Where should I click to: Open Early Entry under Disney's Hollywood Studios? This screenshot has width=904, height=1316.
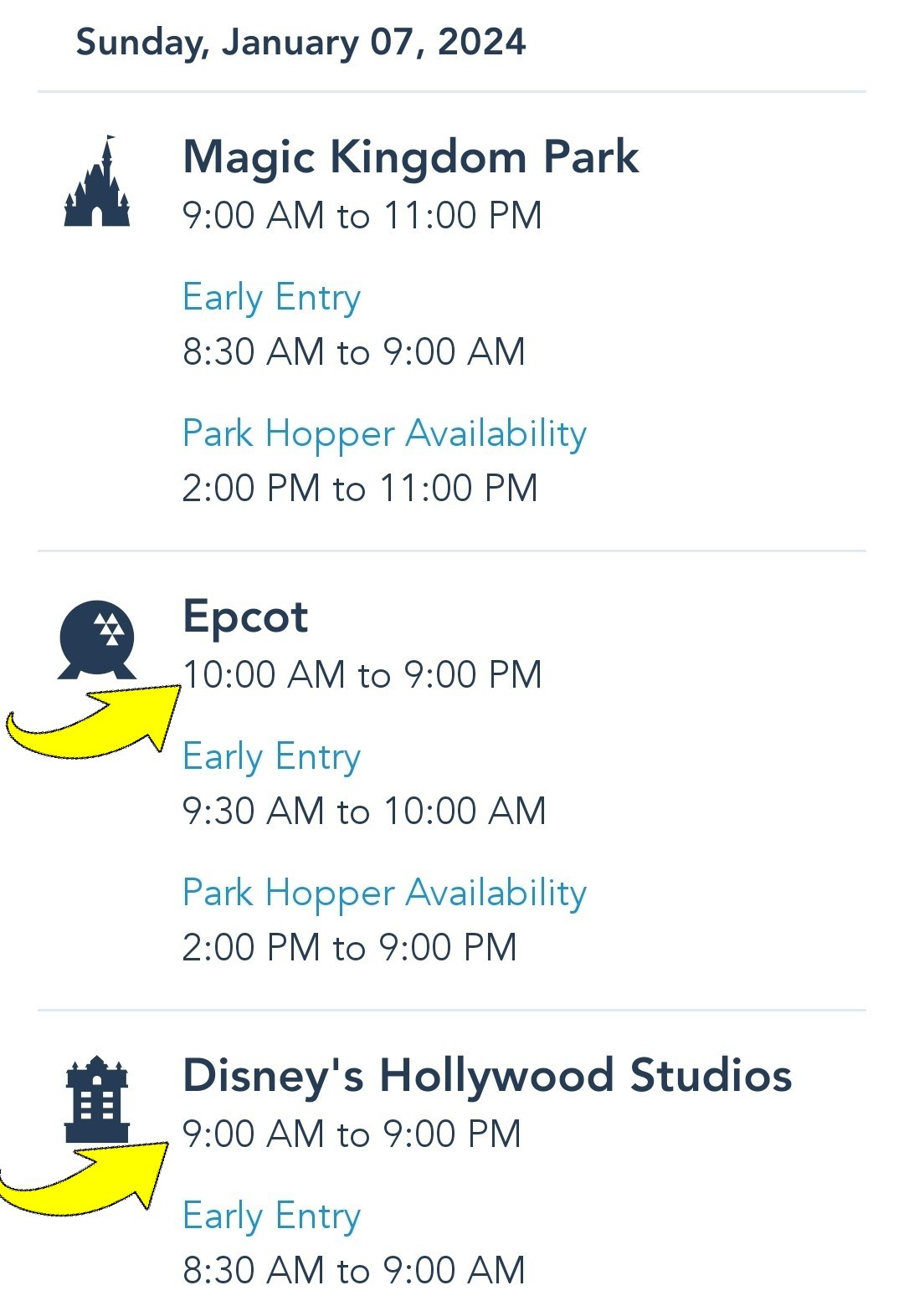(271, 1217)
